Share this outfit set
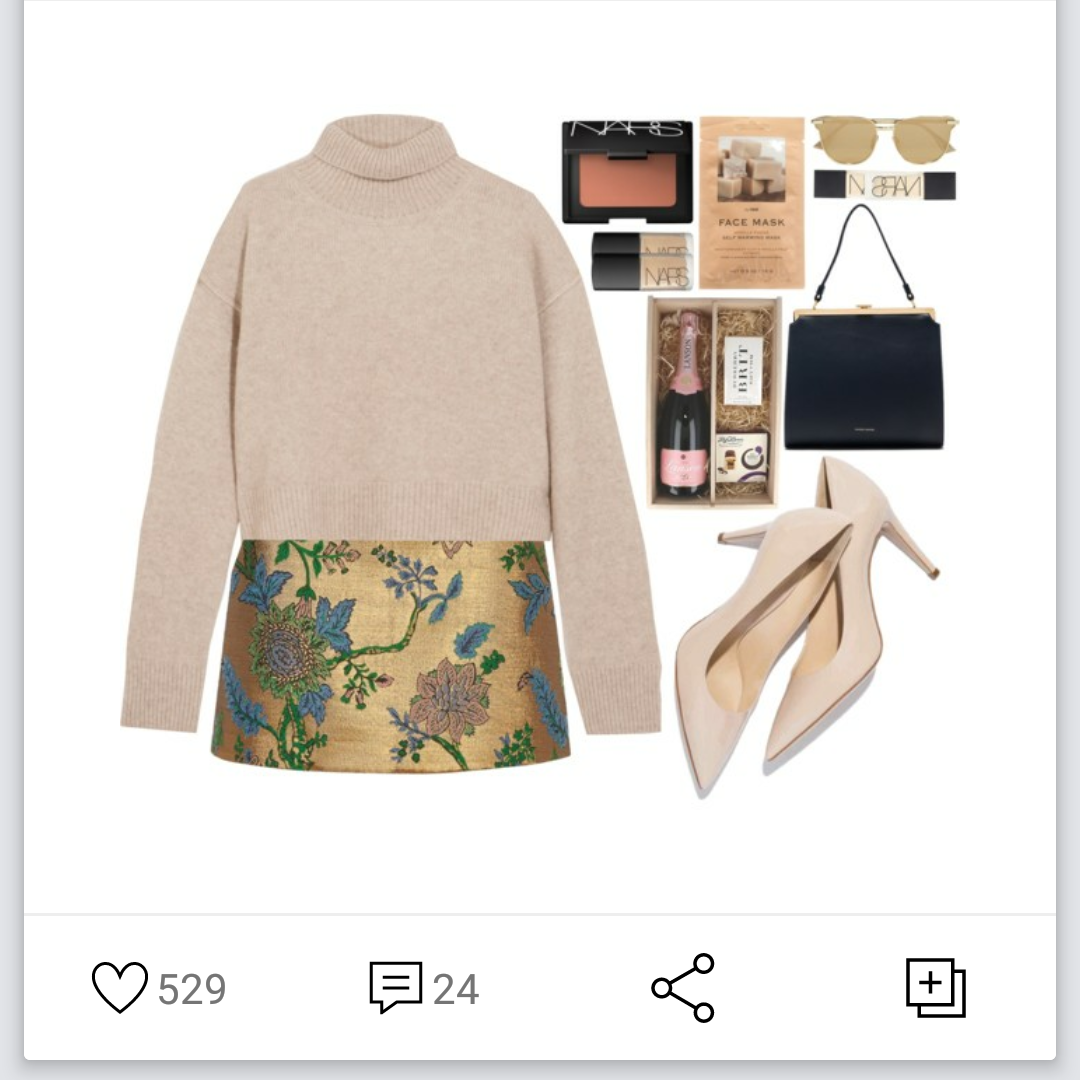 click(683, 988)
